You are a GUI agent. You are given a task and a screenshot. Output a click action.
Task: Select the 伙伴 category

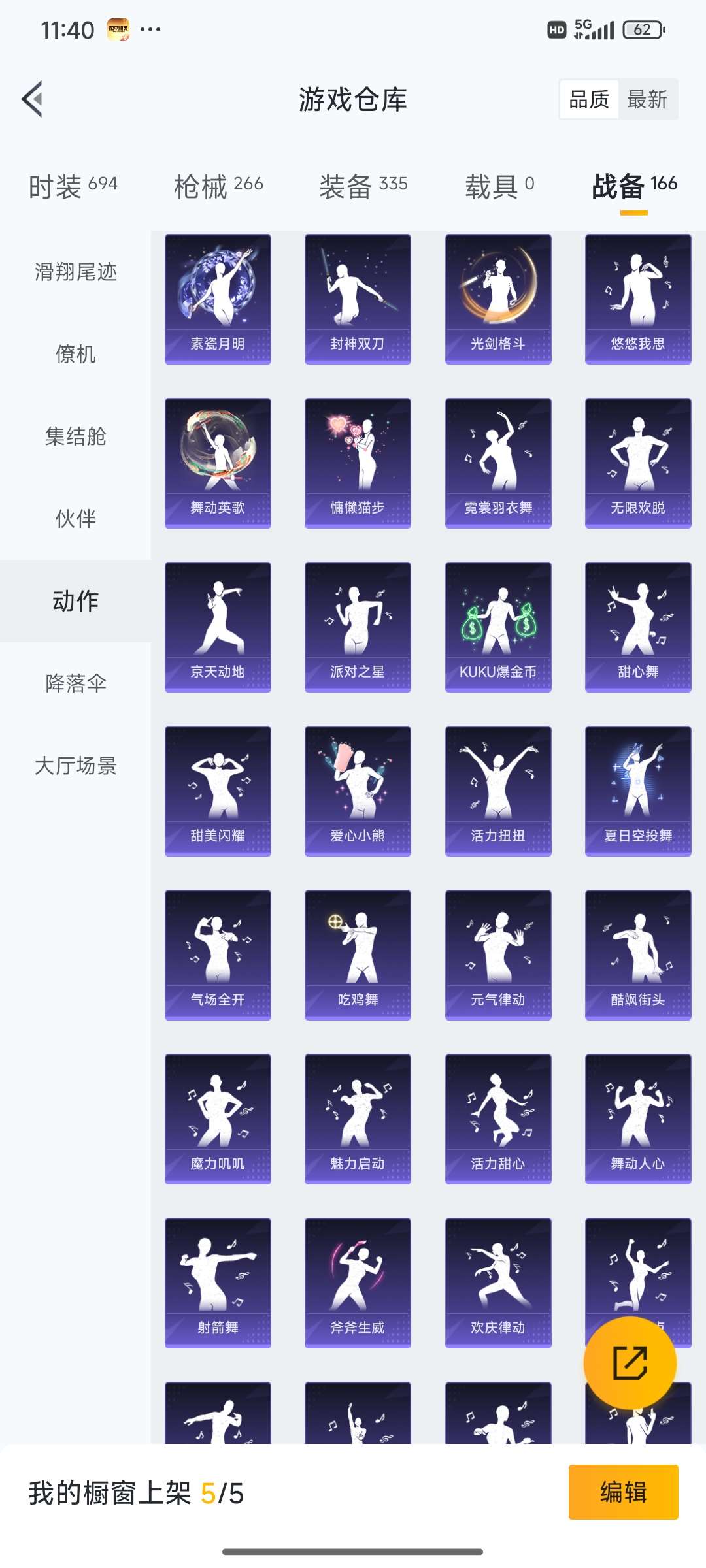coord(74,519)
